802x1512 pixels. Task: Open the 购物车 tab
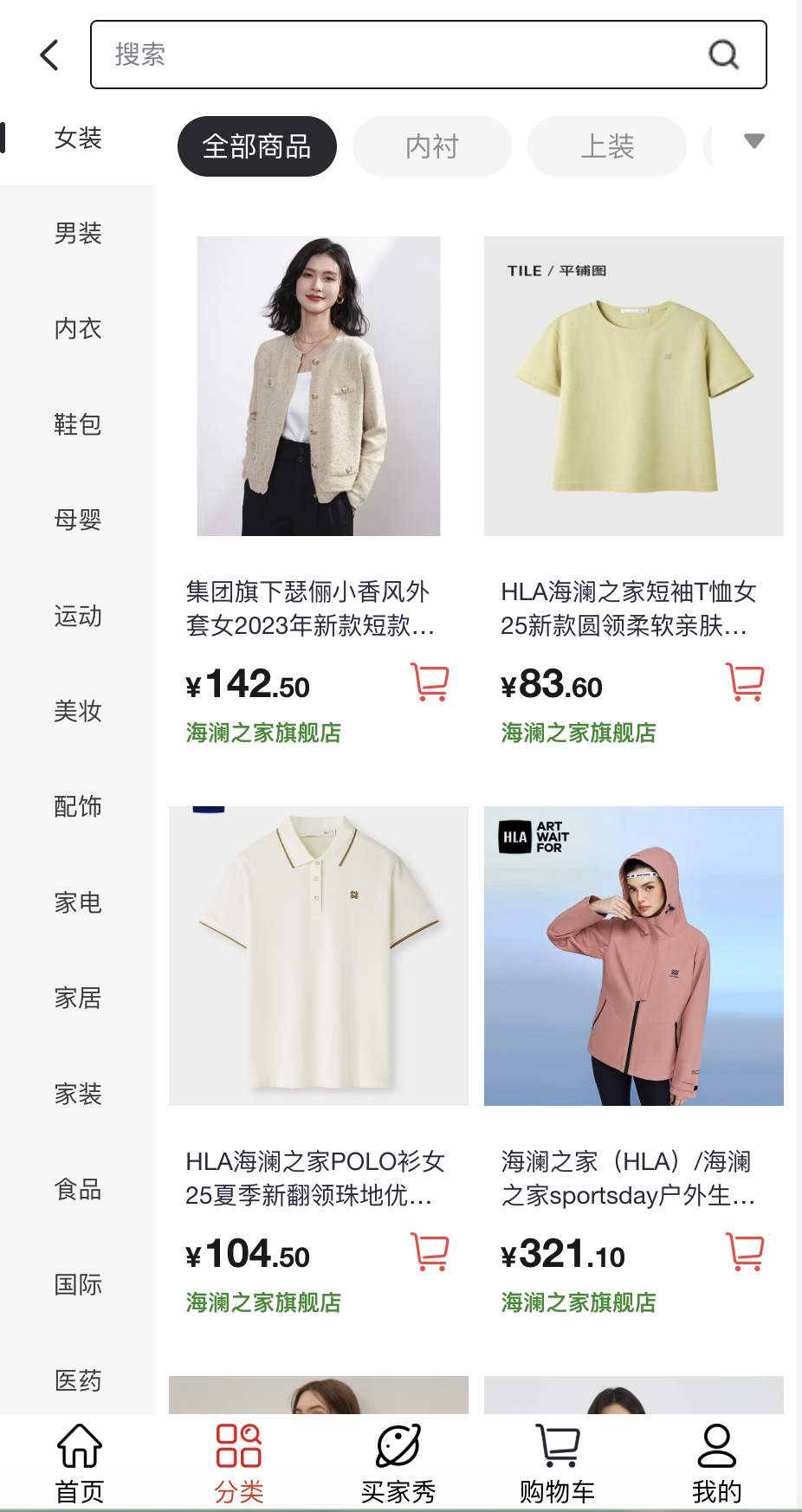tap(557, 1462)
